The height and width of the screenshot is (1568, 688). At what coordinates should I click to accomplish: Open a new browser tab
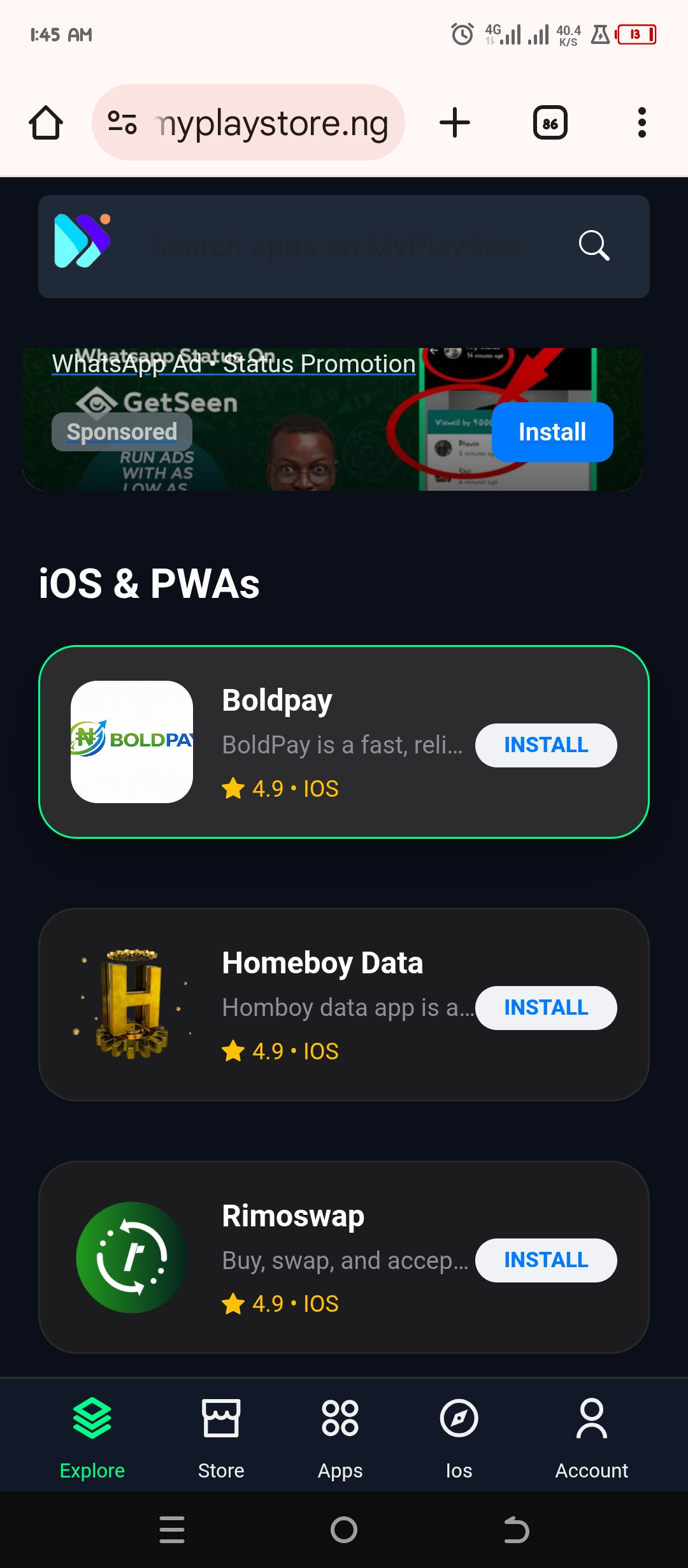click(x=455, y=122)
